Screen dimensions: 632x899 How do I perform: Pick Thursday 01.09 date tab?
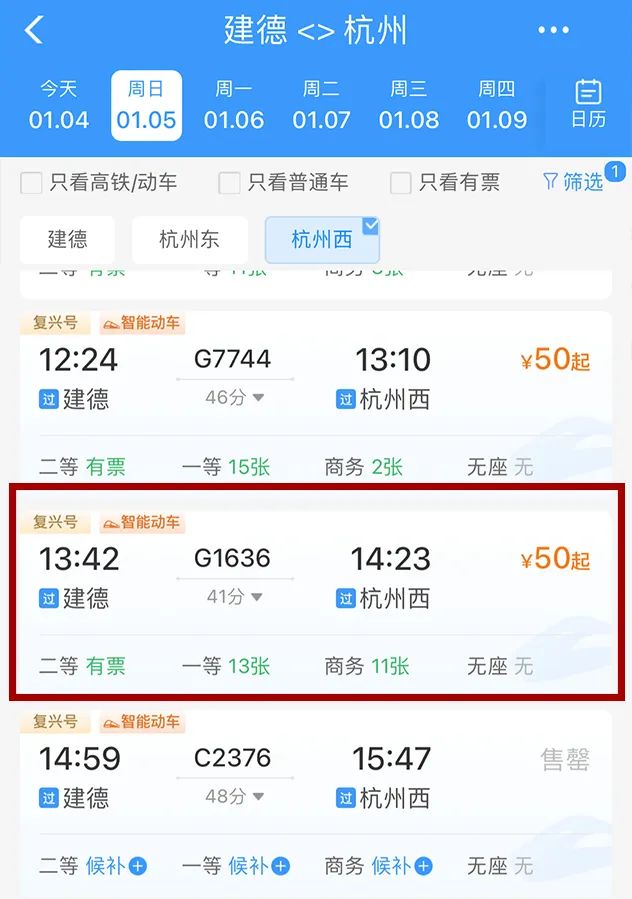click(x=497, y=106)
